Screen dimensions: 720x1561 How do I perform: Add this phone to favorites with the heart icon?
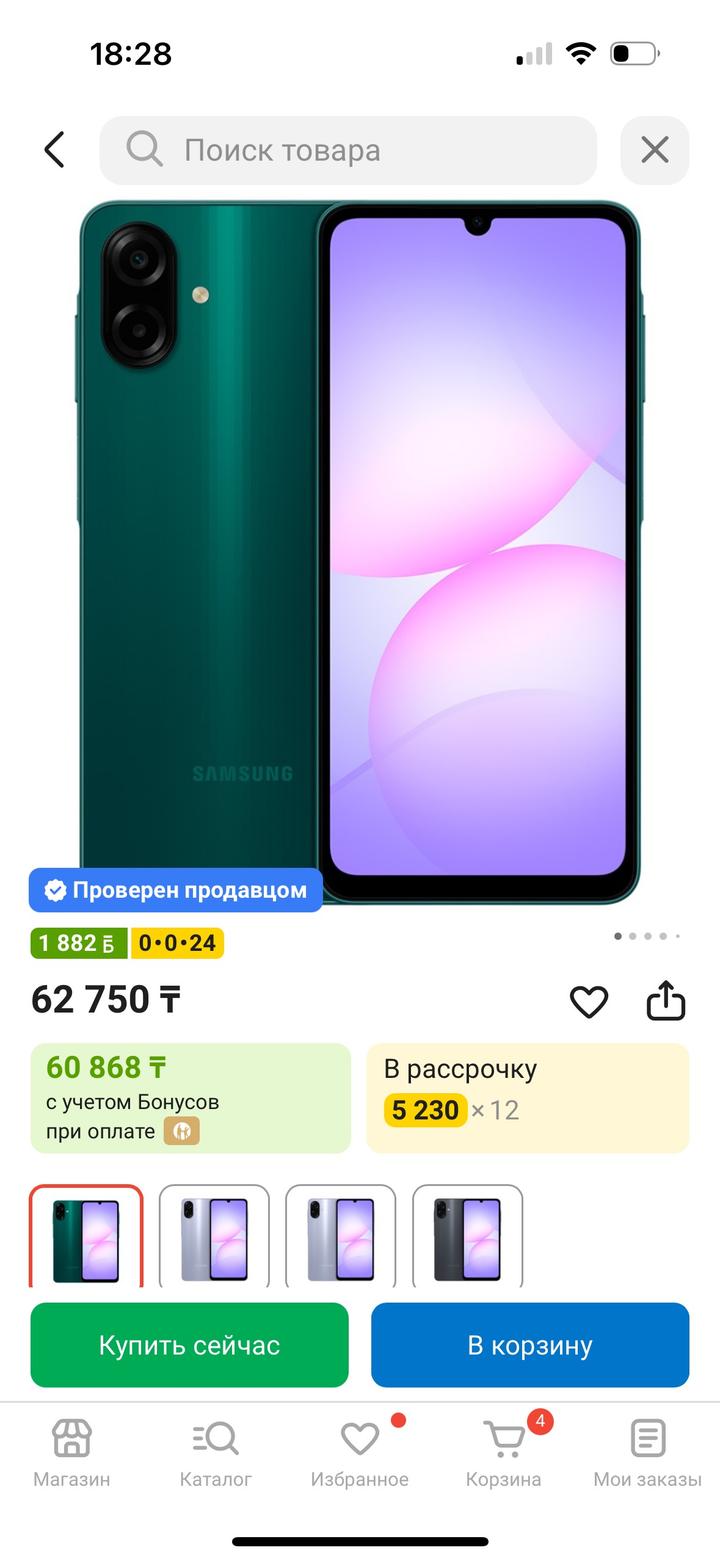coord(589,1001)
